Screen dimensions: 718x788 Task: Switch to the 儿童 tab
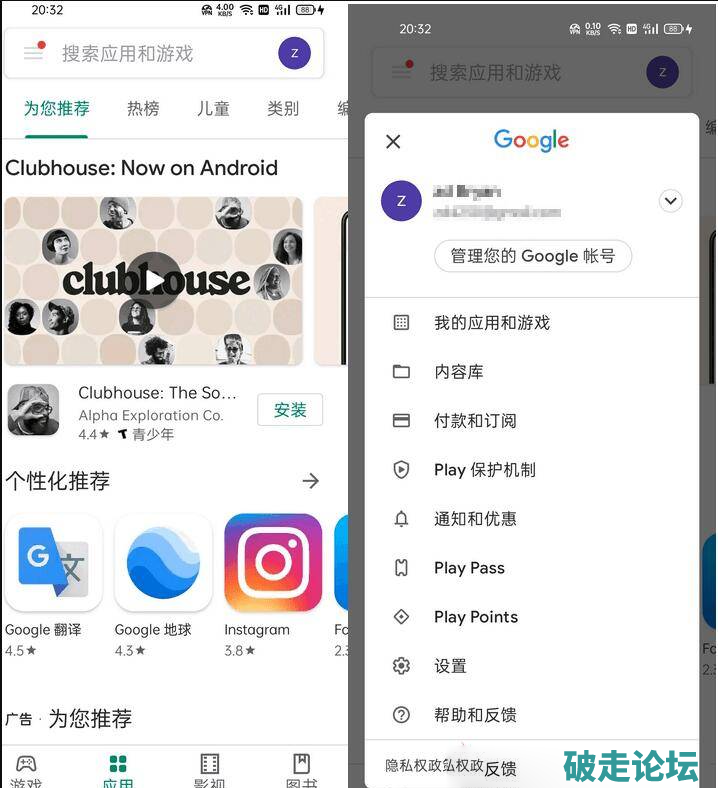[x=213, y=109]
